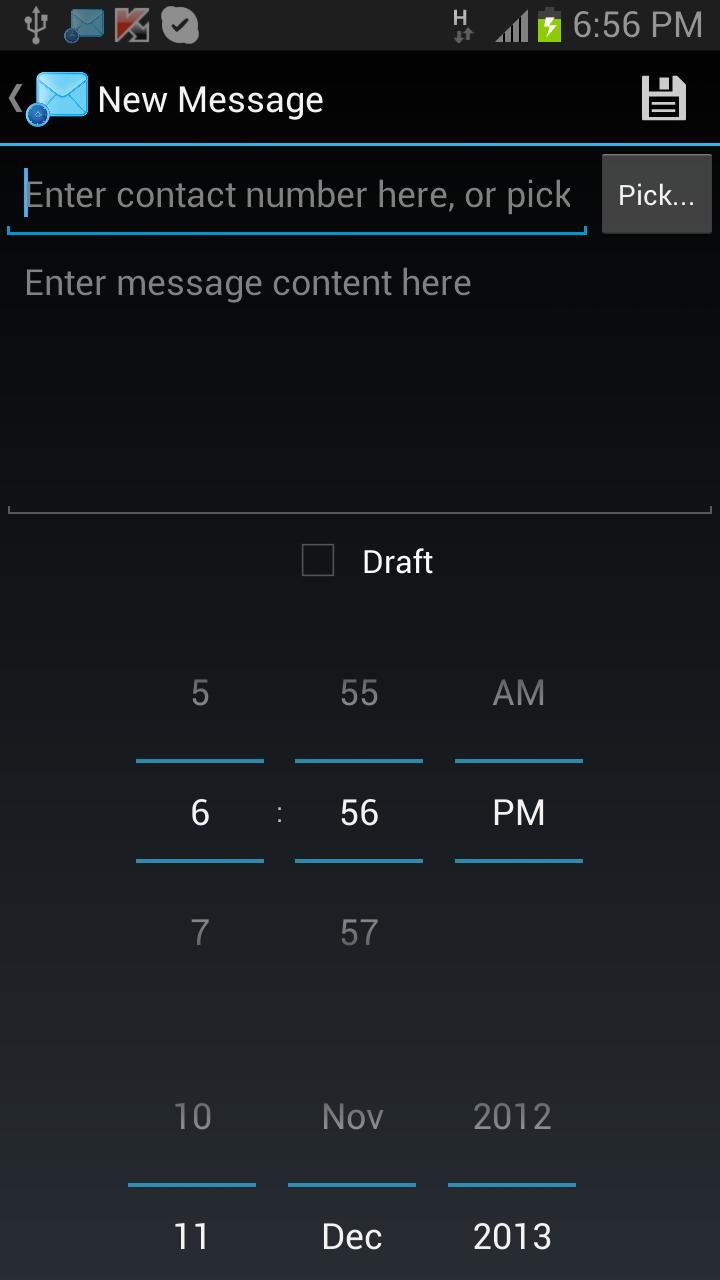
Task: Go back via the New Message icon
Action: pyautogui.click(x=50, y=99)
